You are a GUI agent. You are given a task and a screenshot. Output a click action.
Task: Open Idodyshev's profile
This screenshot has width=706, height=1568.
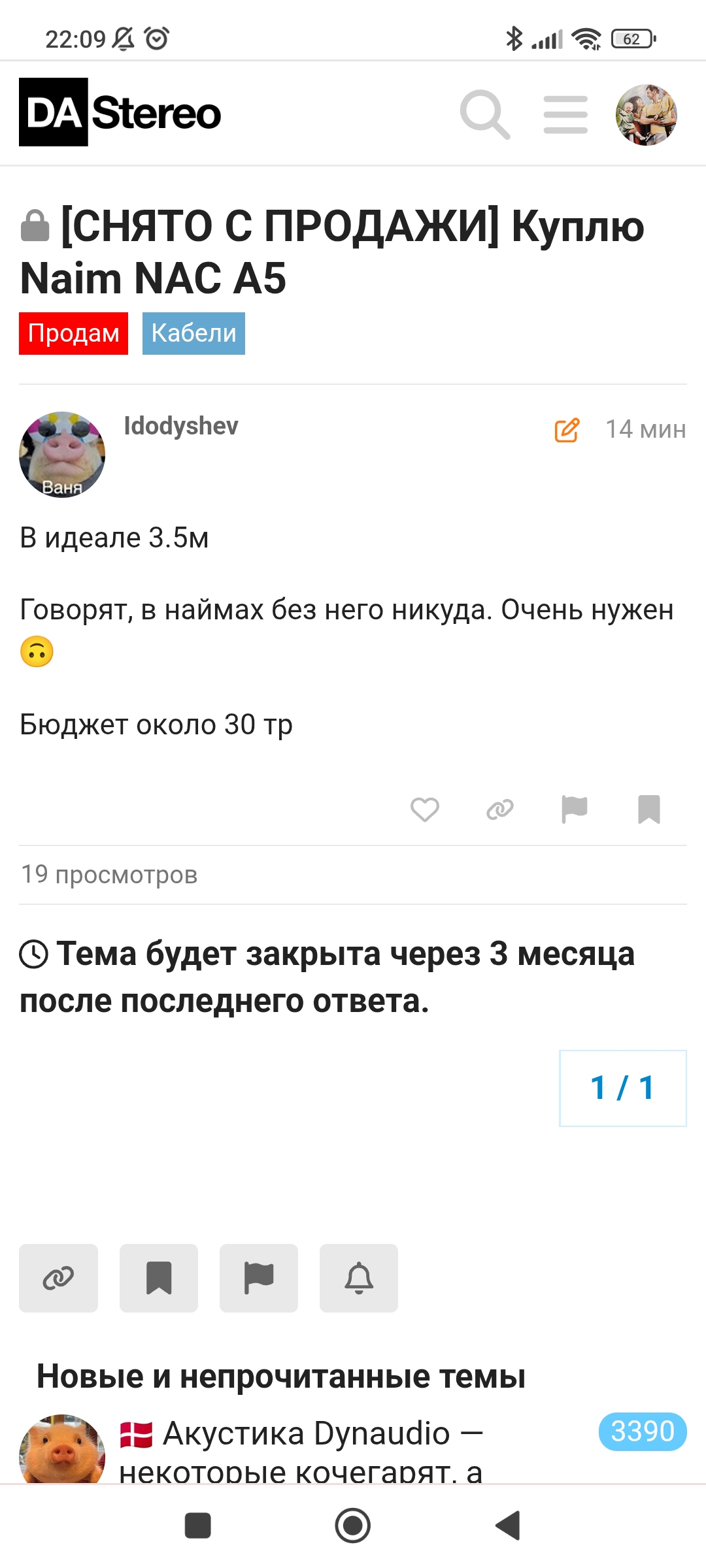click(x=180, y=426)
